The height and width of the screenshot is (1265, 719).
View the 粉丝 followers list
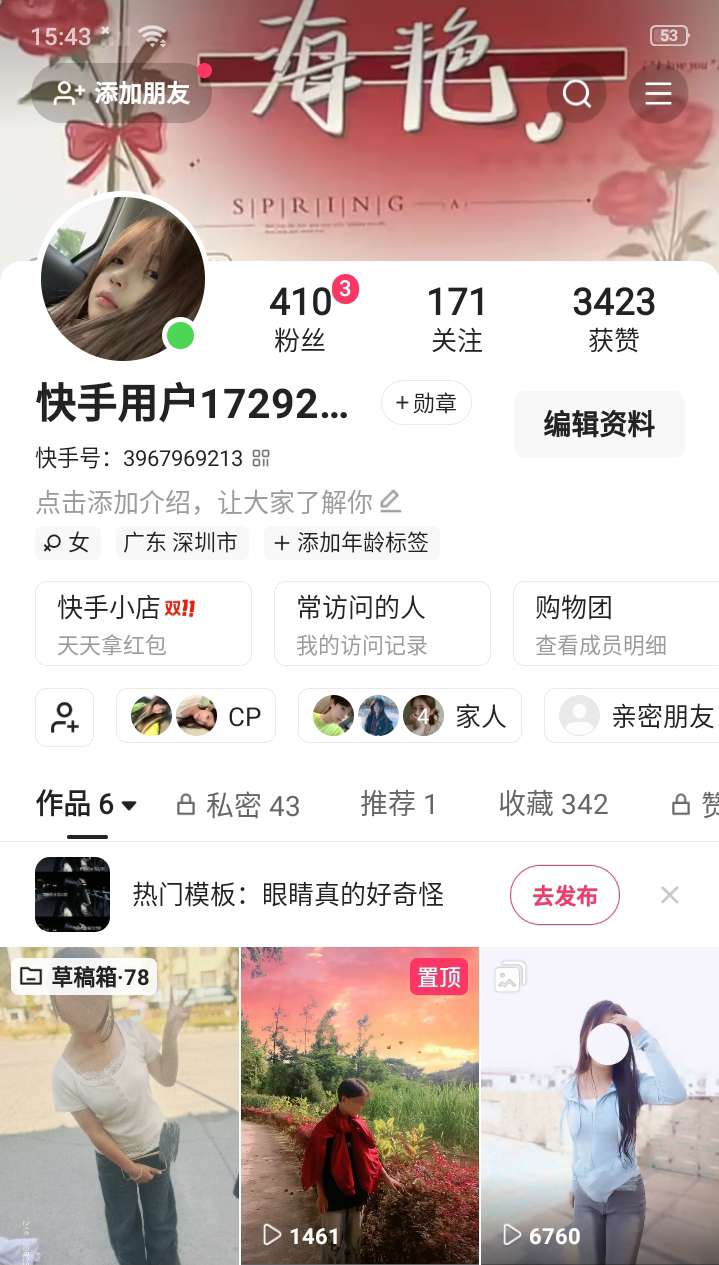pyautogui.click(x=301, y=318)
